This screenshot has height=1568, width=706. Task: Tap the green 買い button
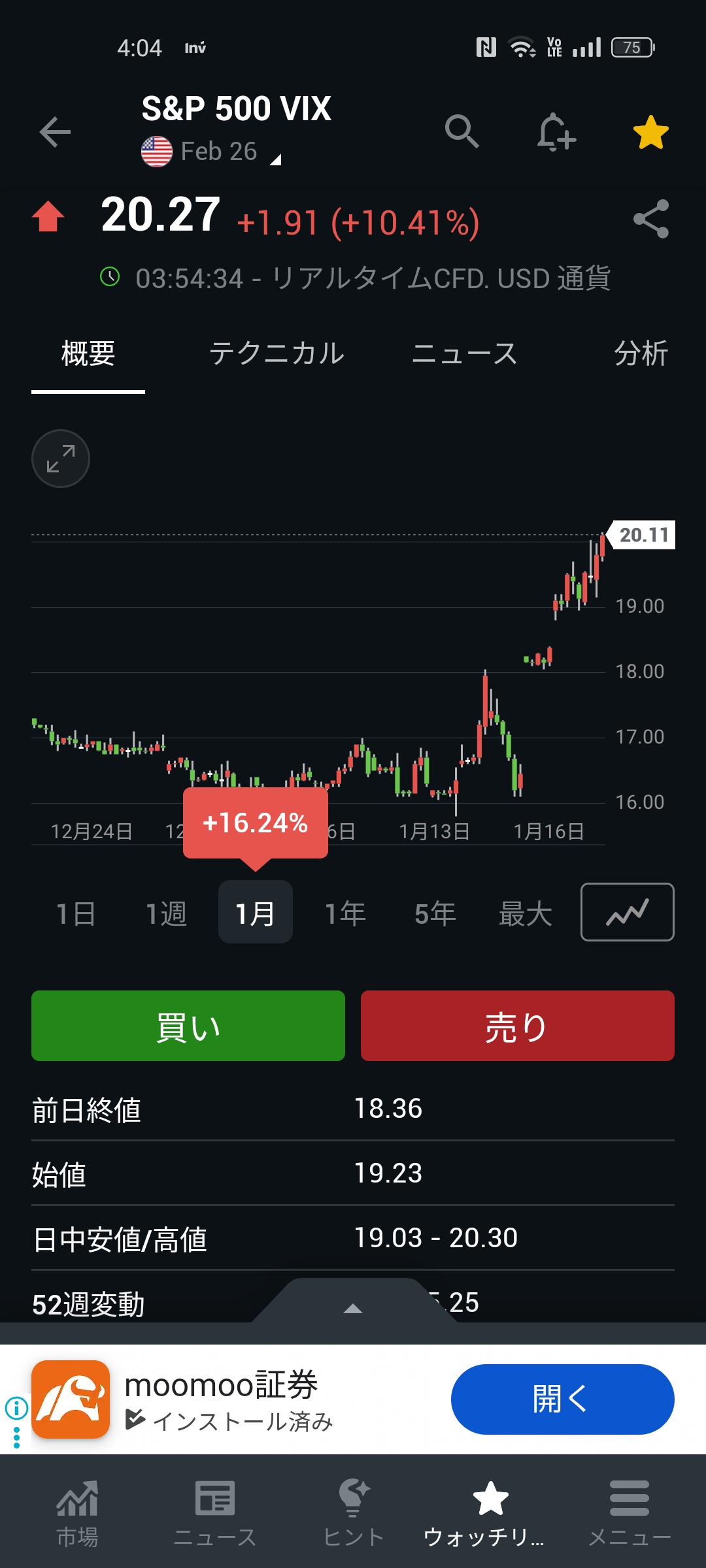click(x=188, y=1026)
